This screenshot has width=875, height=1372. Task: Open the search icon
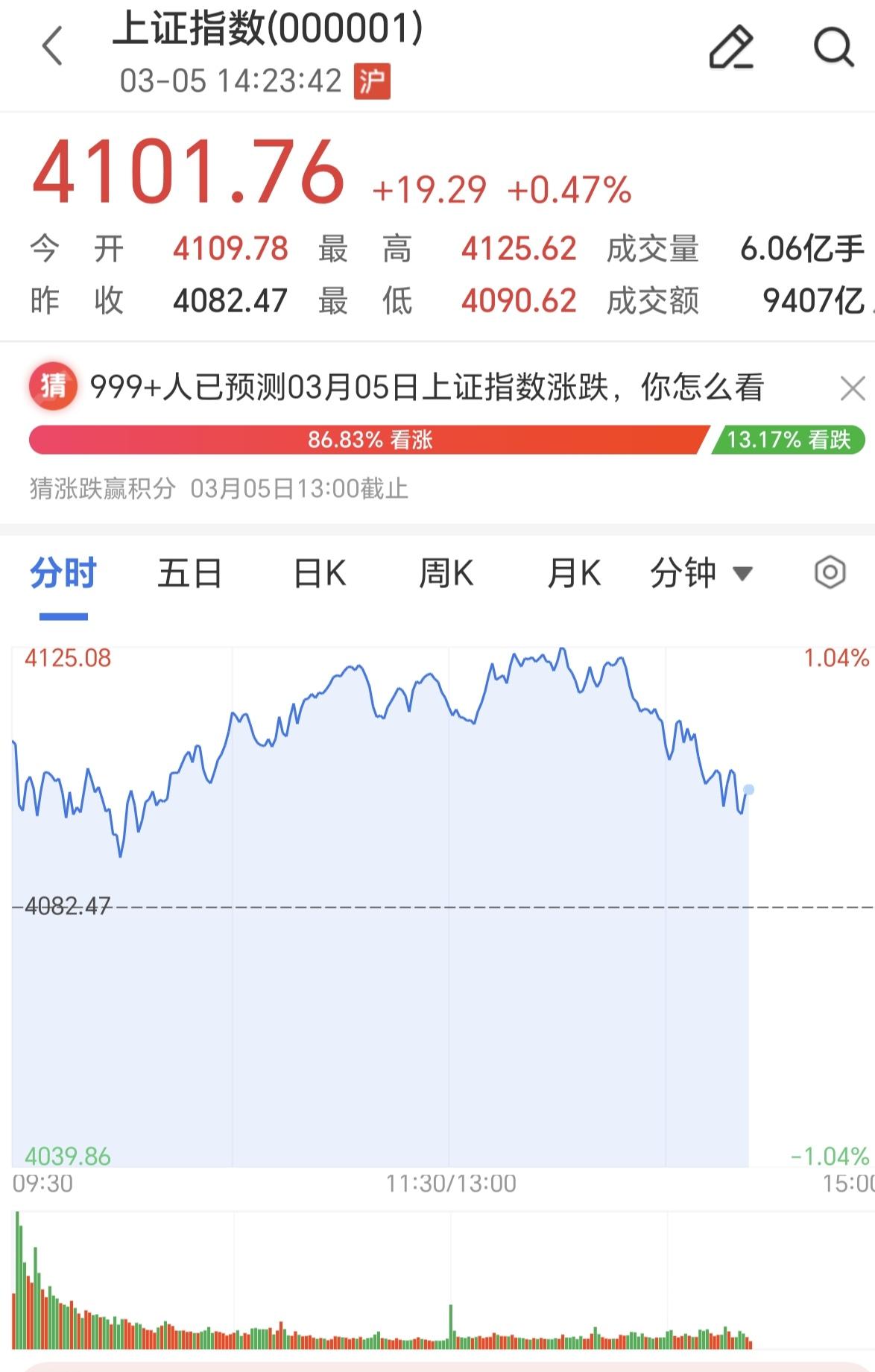[x=833, y=48]
